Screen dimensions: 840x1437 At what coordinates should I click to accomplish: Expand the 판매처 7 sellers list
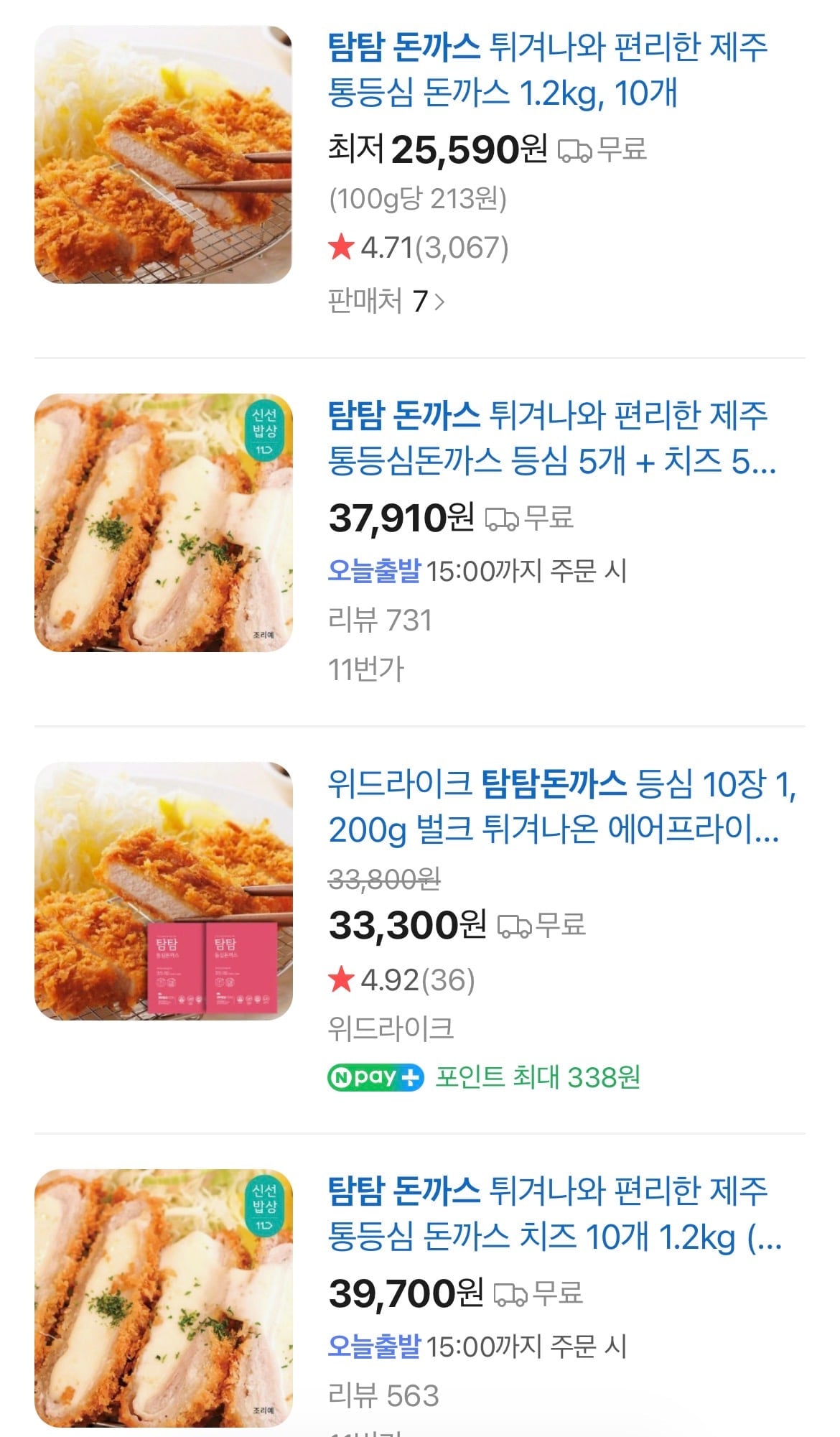coord(386,301)
